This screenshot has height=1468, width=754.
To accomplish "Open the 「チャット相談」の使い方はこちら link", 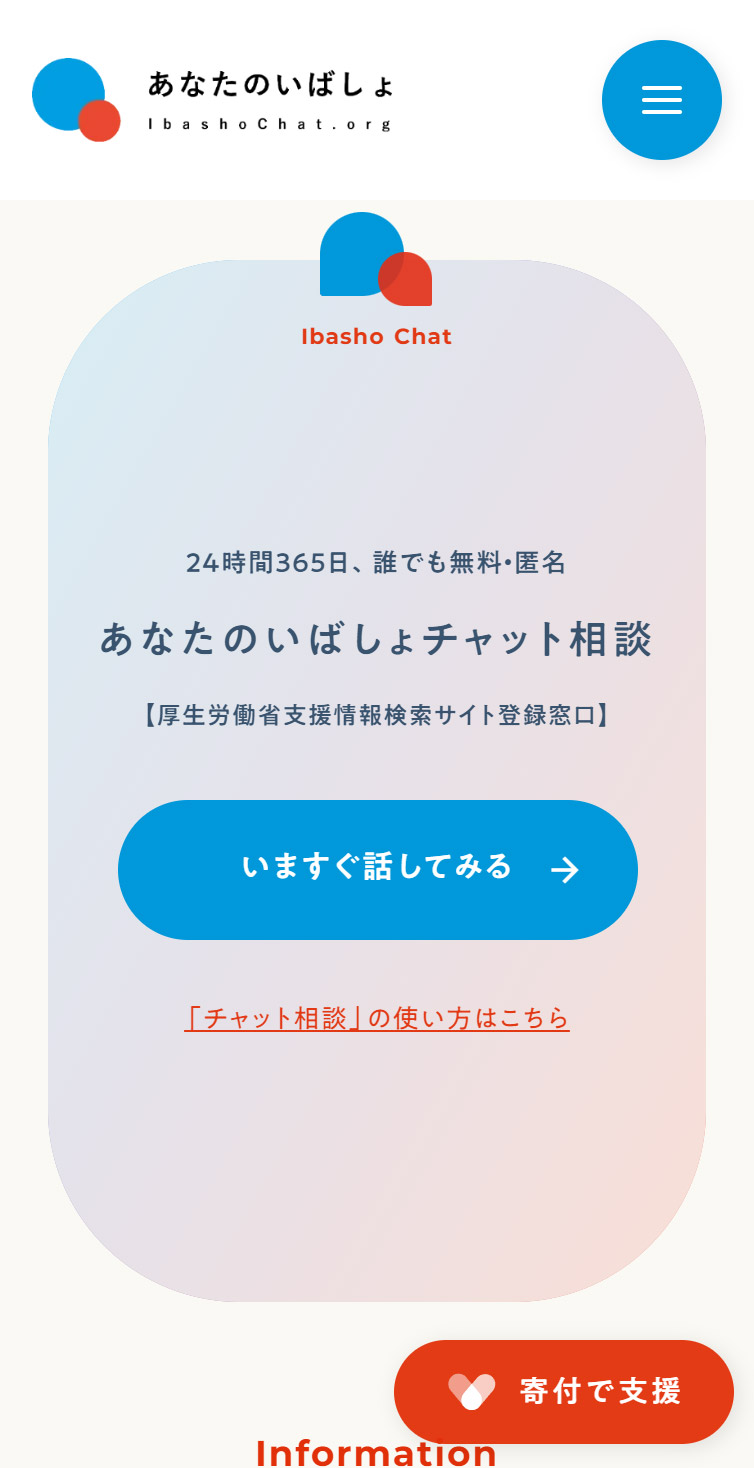I will 377,1016.
